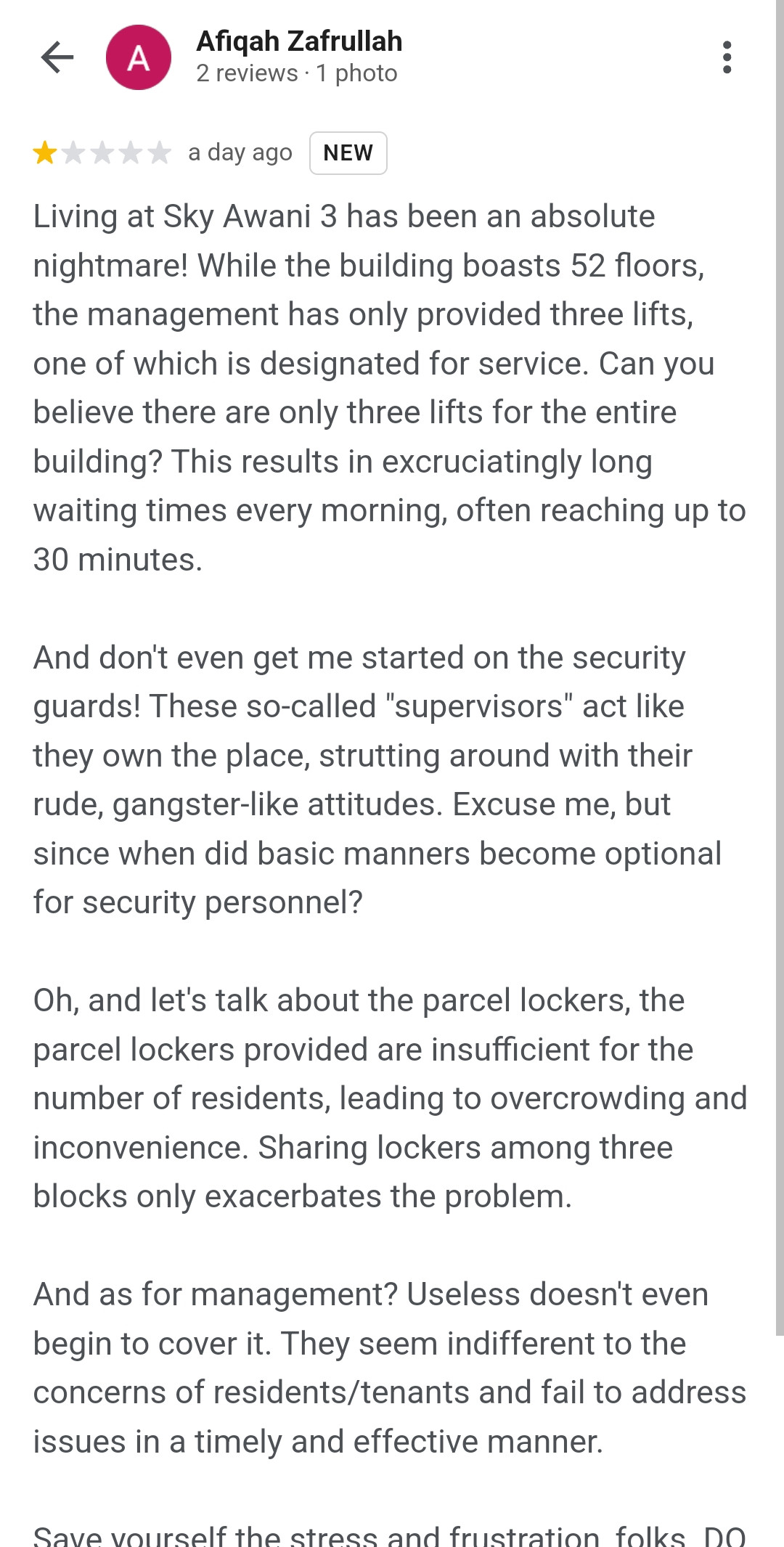Tap the pink avatar with letter A
Image resolution: width=784 pixels, height=1547 pixels.
pyautogui.click(x=139, y=57)
